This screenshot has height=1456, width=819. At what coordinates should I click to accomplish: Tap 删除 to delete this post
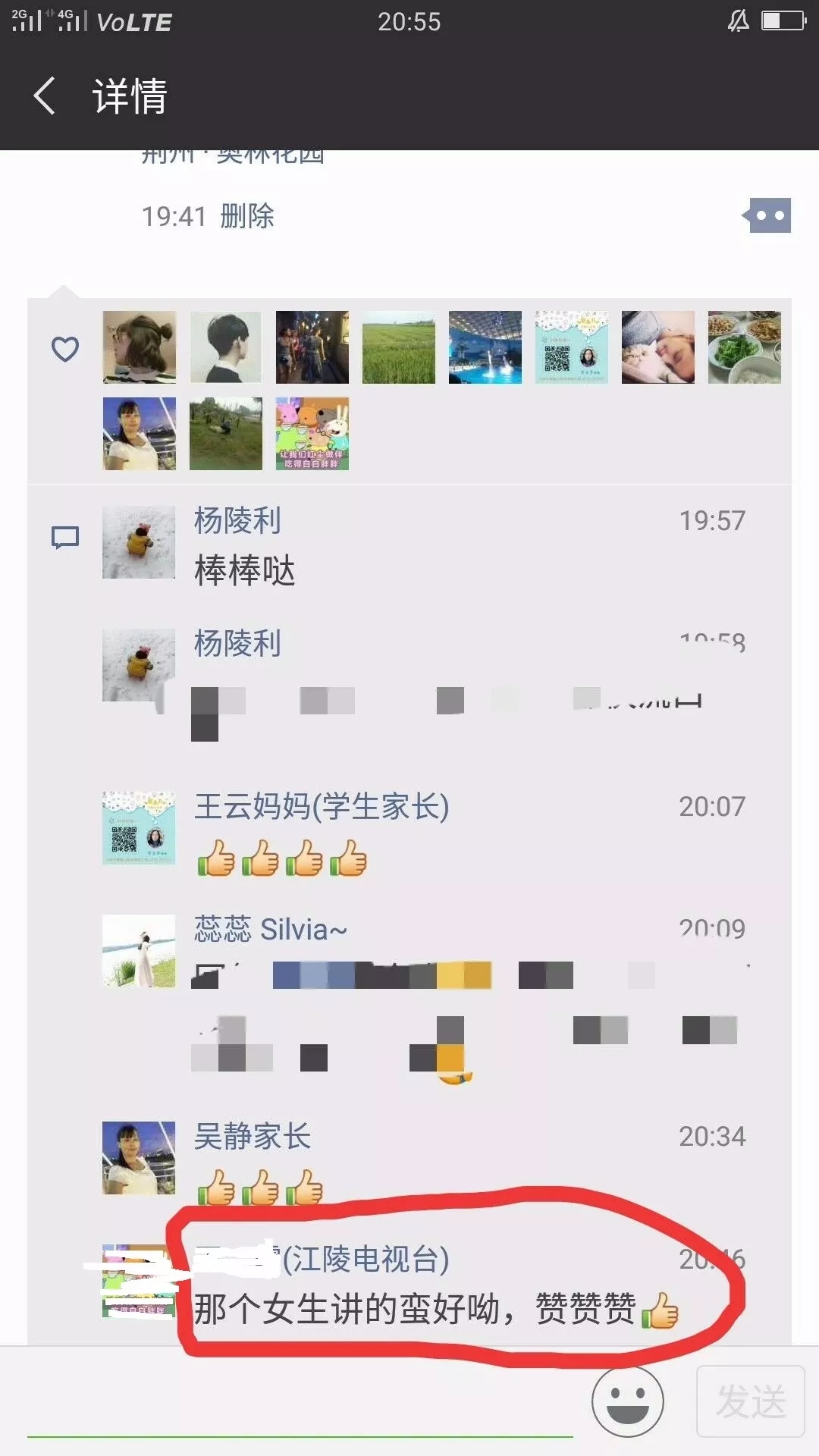pyautogui.click(x=247, y=217)
